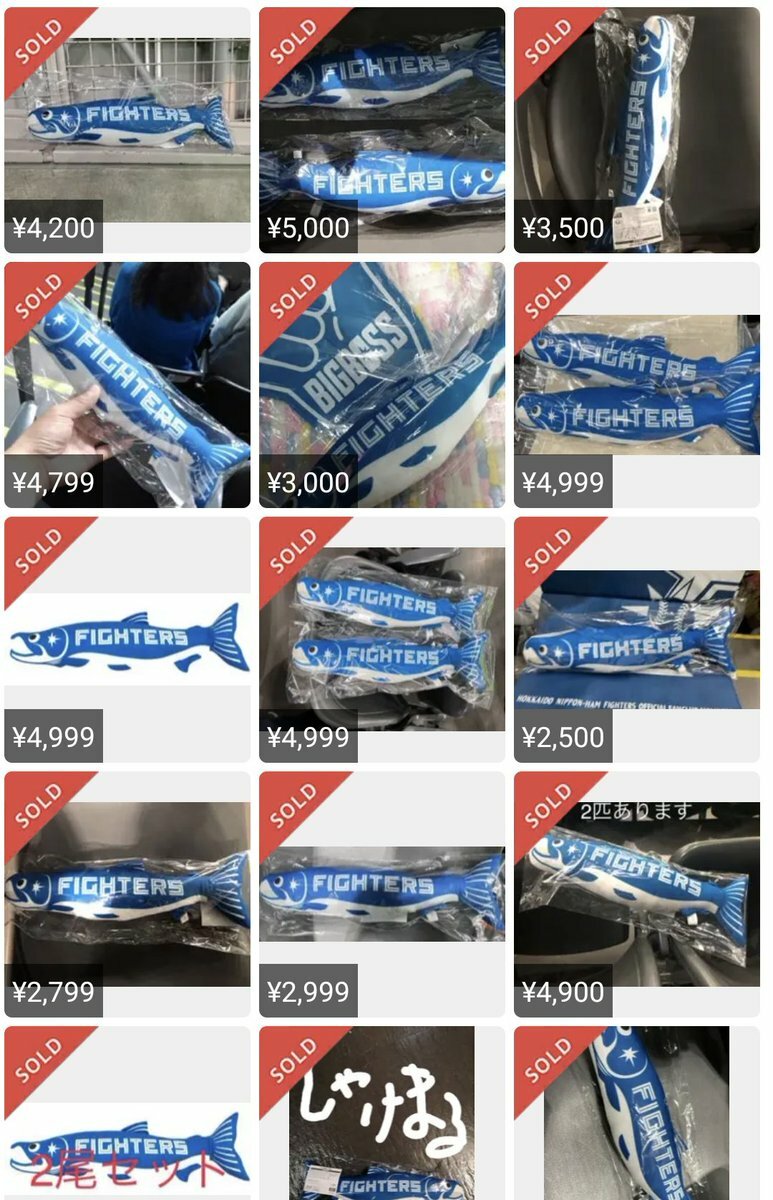Screen dimensions: 773x1200
Task: Open the sold listing priced ¥4,200
Action: 127,130
